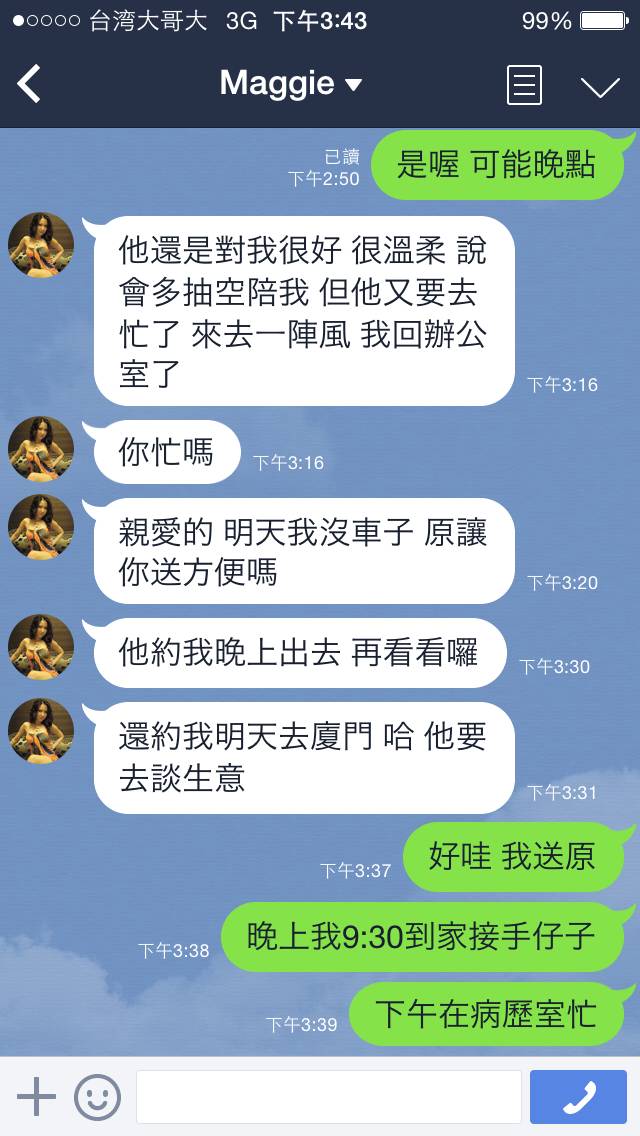Start a voice call with Maggie

(x=580, y=1097)
